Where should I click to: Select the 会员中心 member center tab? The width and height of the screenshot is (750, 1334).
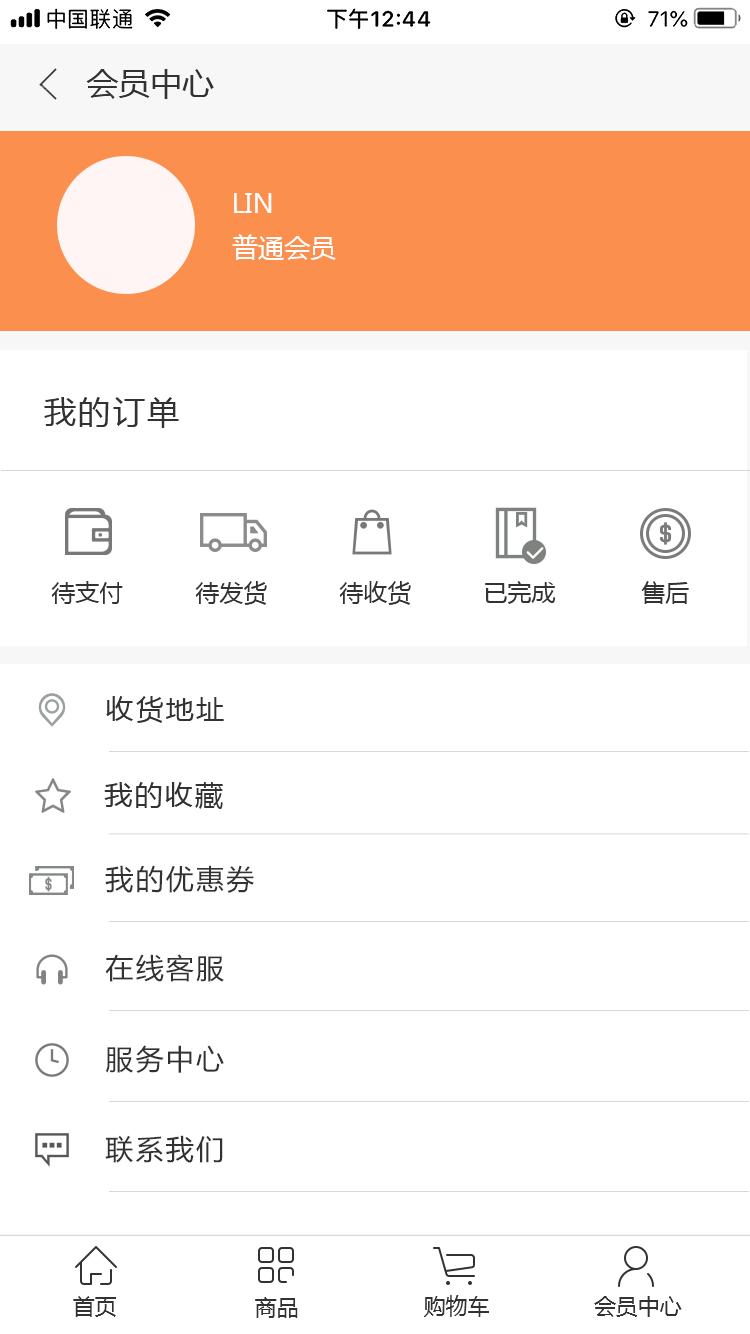pos(637,1282)
